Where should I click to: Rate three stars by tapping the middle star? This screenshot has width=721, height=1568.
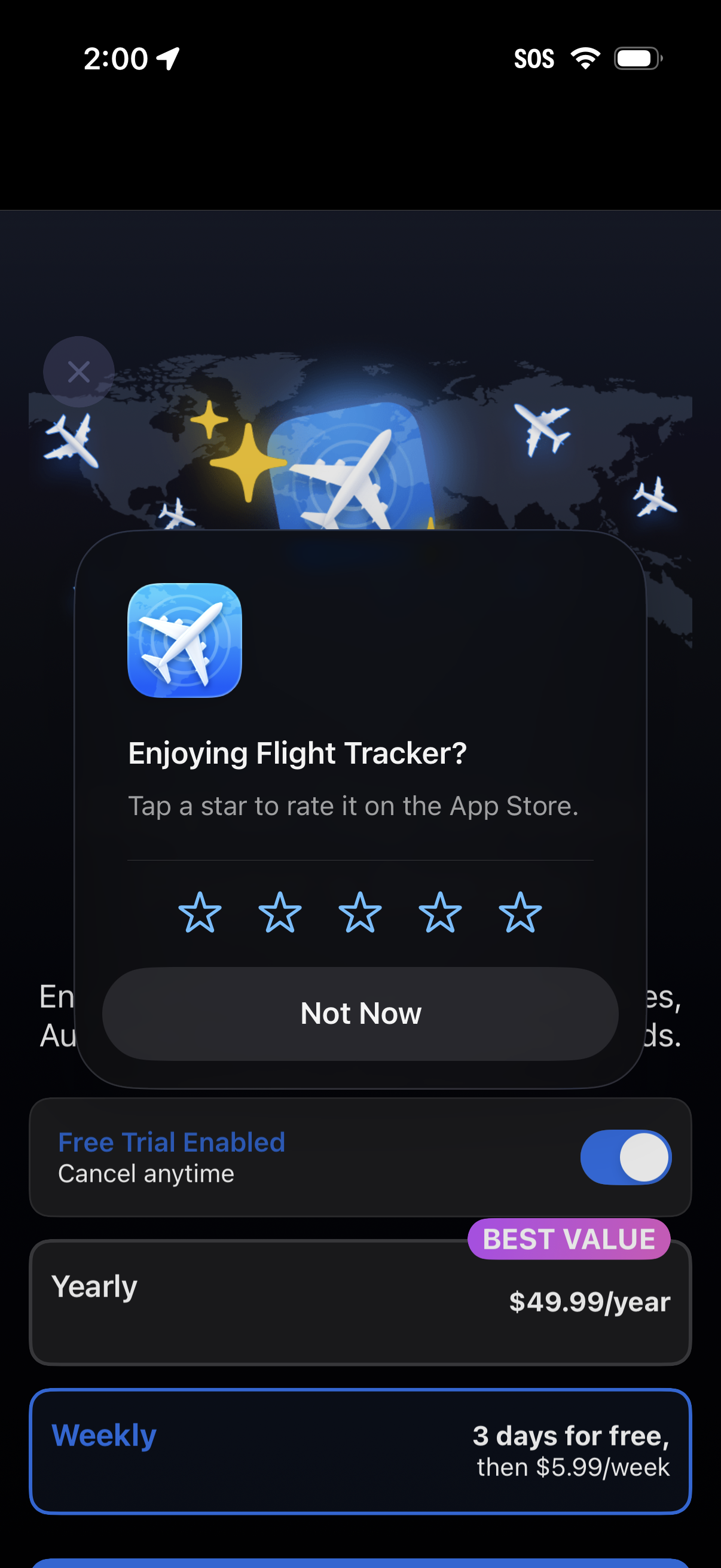pyautogui.click(x=360, y=913)
